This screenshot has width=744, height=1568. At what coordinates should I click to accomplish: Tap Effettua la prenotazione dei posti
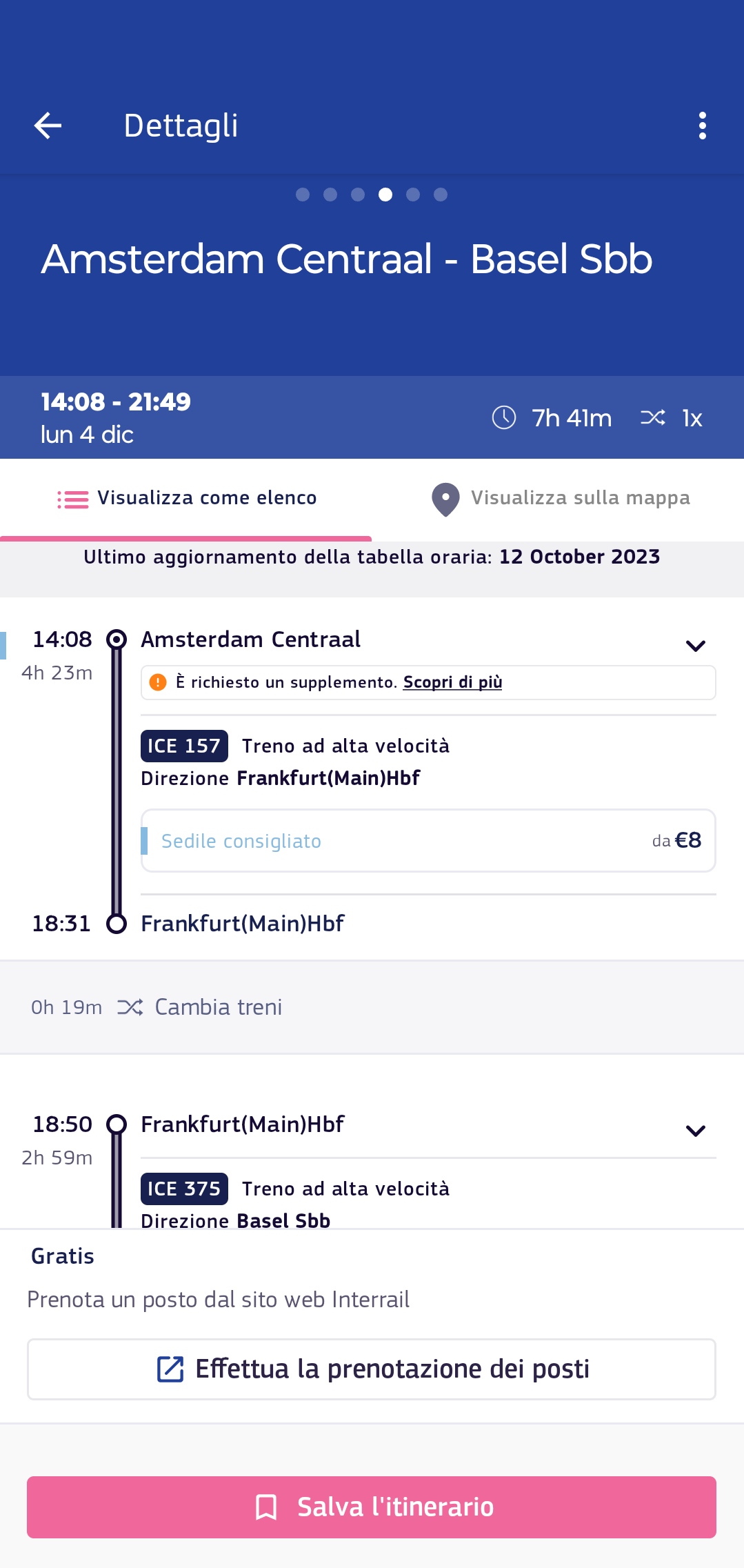click(372, 1369)
